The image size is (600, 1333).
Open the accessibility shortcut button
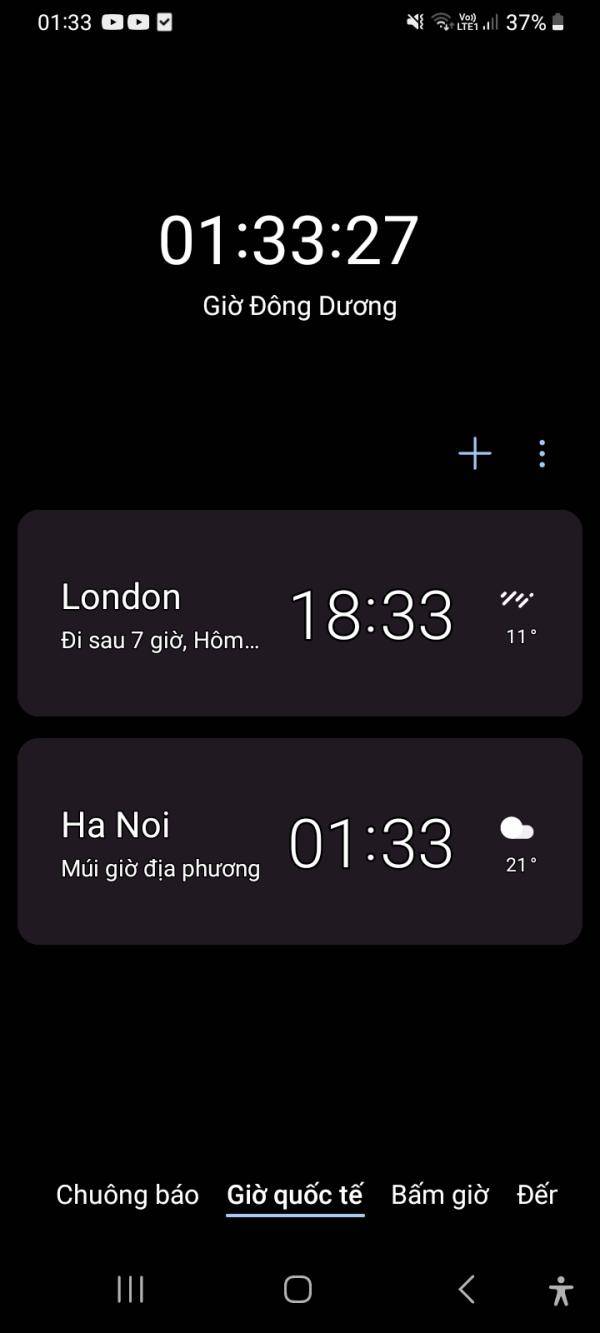tap(562, 1290)
